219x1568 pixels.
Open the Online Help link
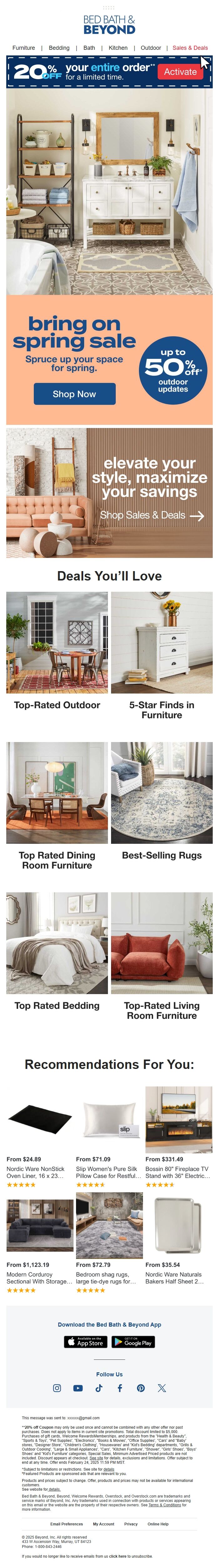click(x=158, y=1524)
